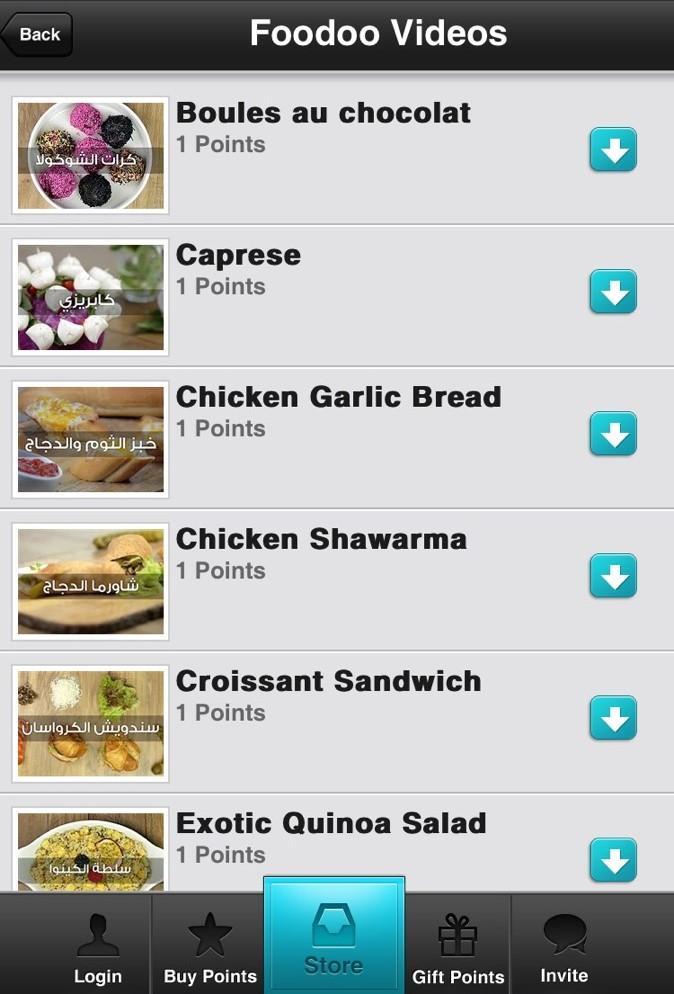674x994 pixels.
Task: Download the Croissant Sandwich video
Action: pyautogui.click(x=613, y=719)
